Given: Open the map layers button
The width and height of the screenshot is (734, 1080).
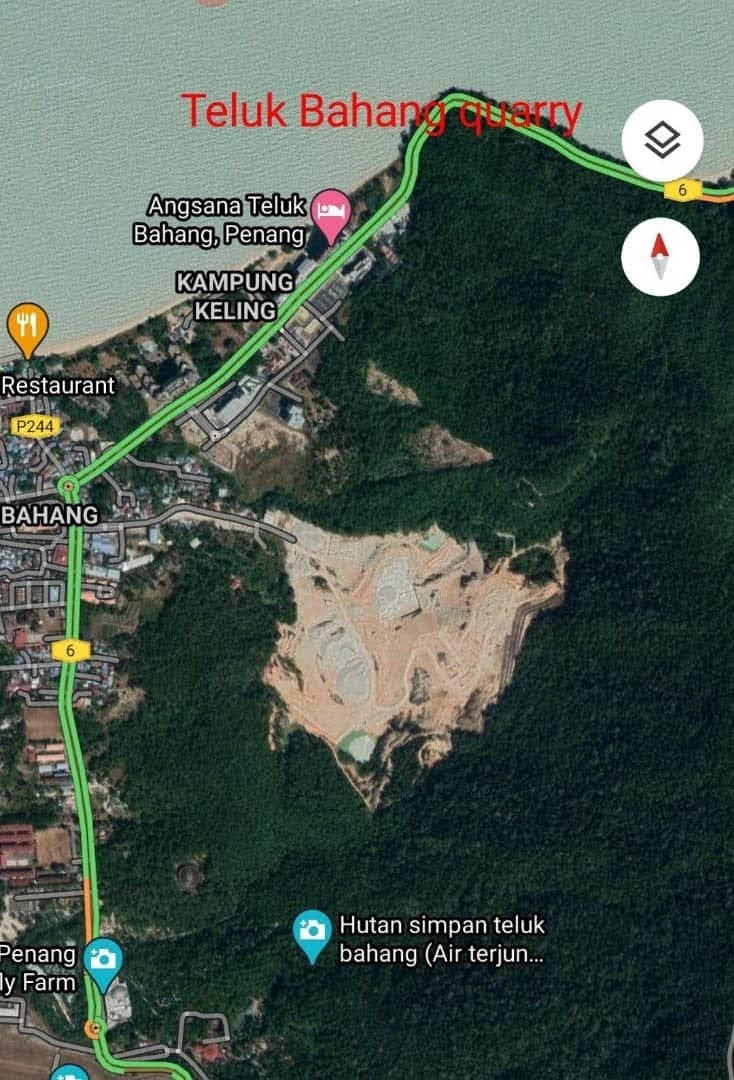Looking at the screenshot, I should (x=662, y=141).
